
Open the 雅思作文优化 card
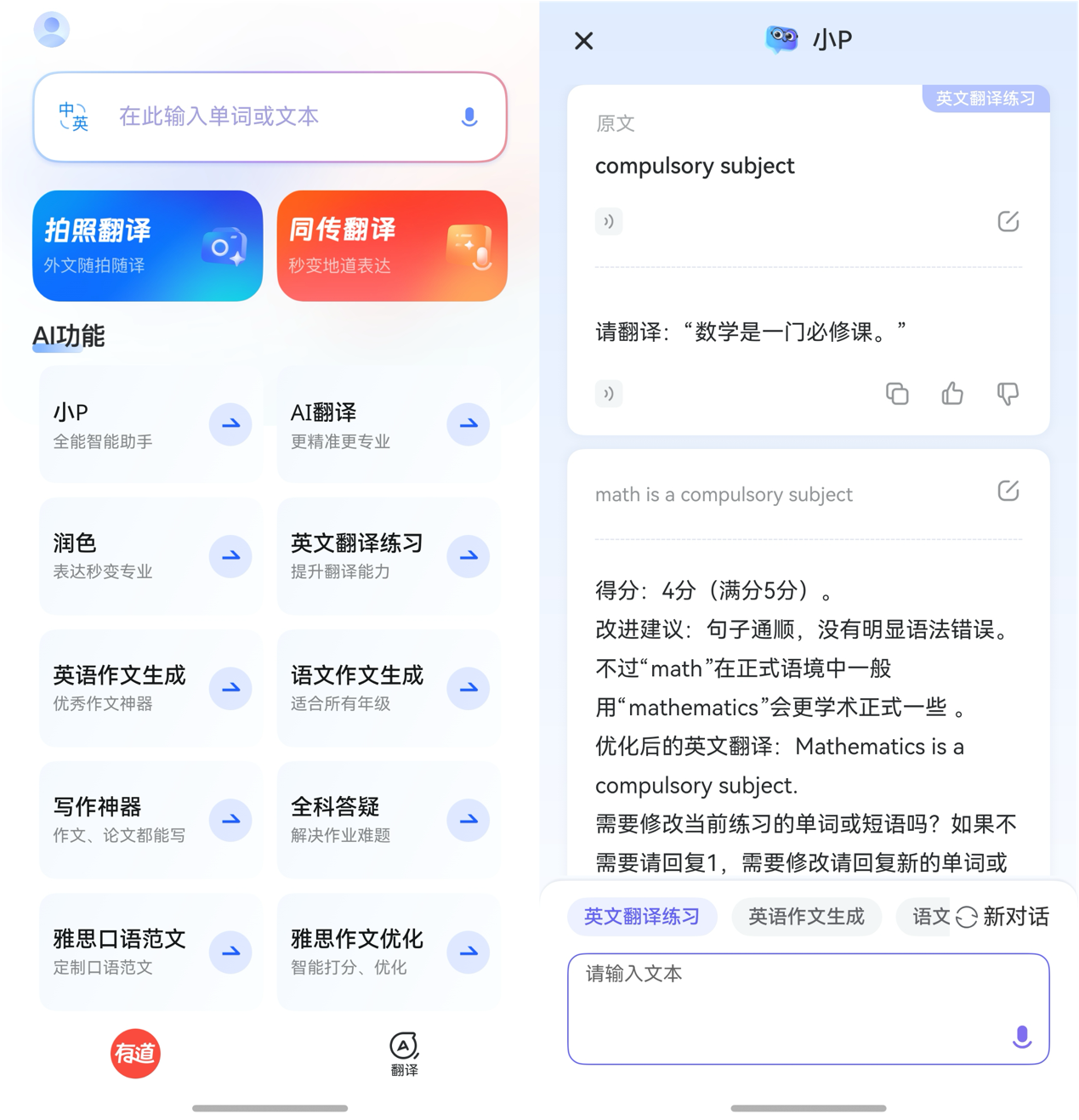point(389,952)
